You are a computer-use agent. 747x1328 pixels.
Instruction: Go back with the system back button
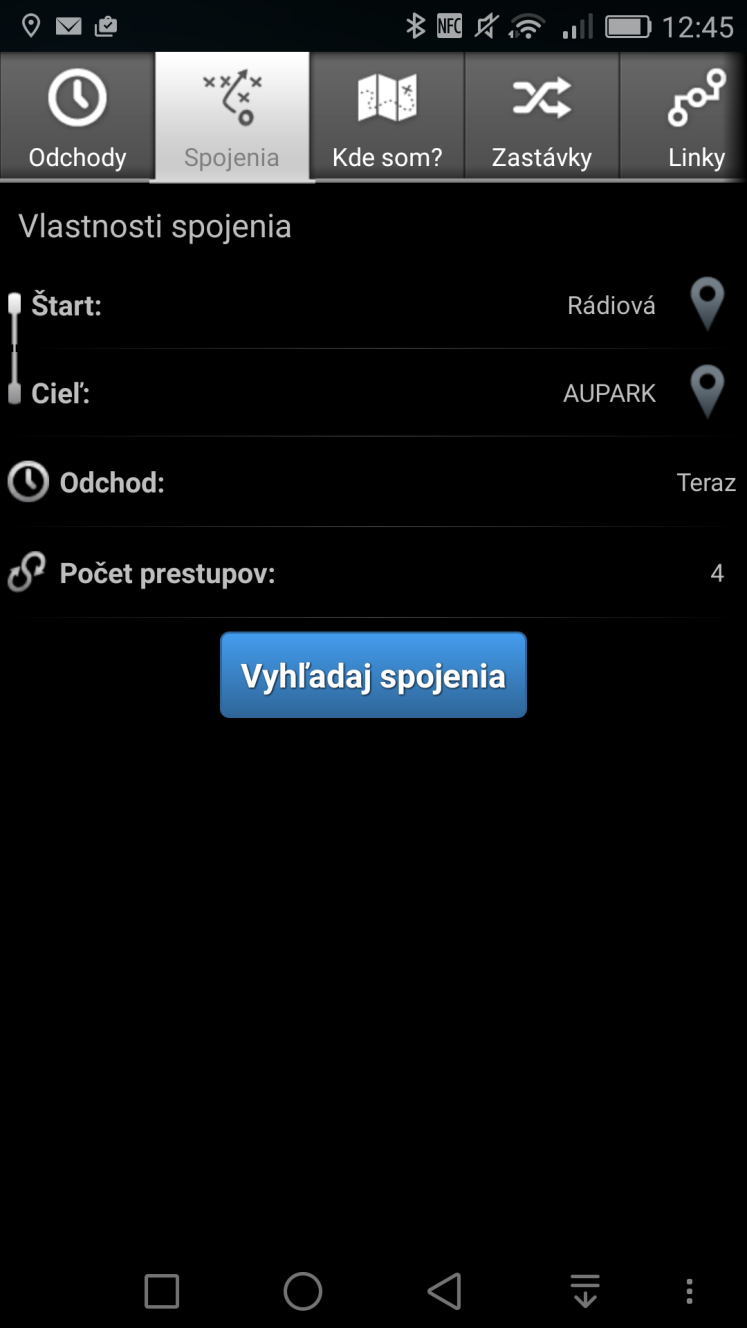tap(444, 1291)
